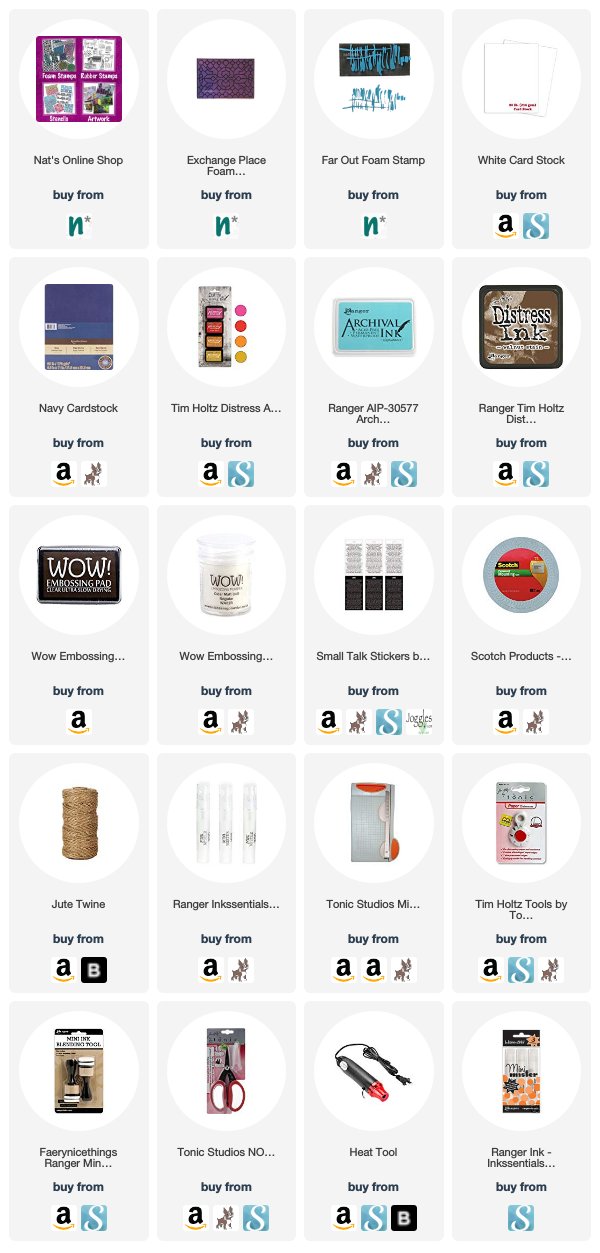Open Amazon link under White Card Stock
Image resolution: width=600 pixels, height=1253 pixels.
coord(506,226)
